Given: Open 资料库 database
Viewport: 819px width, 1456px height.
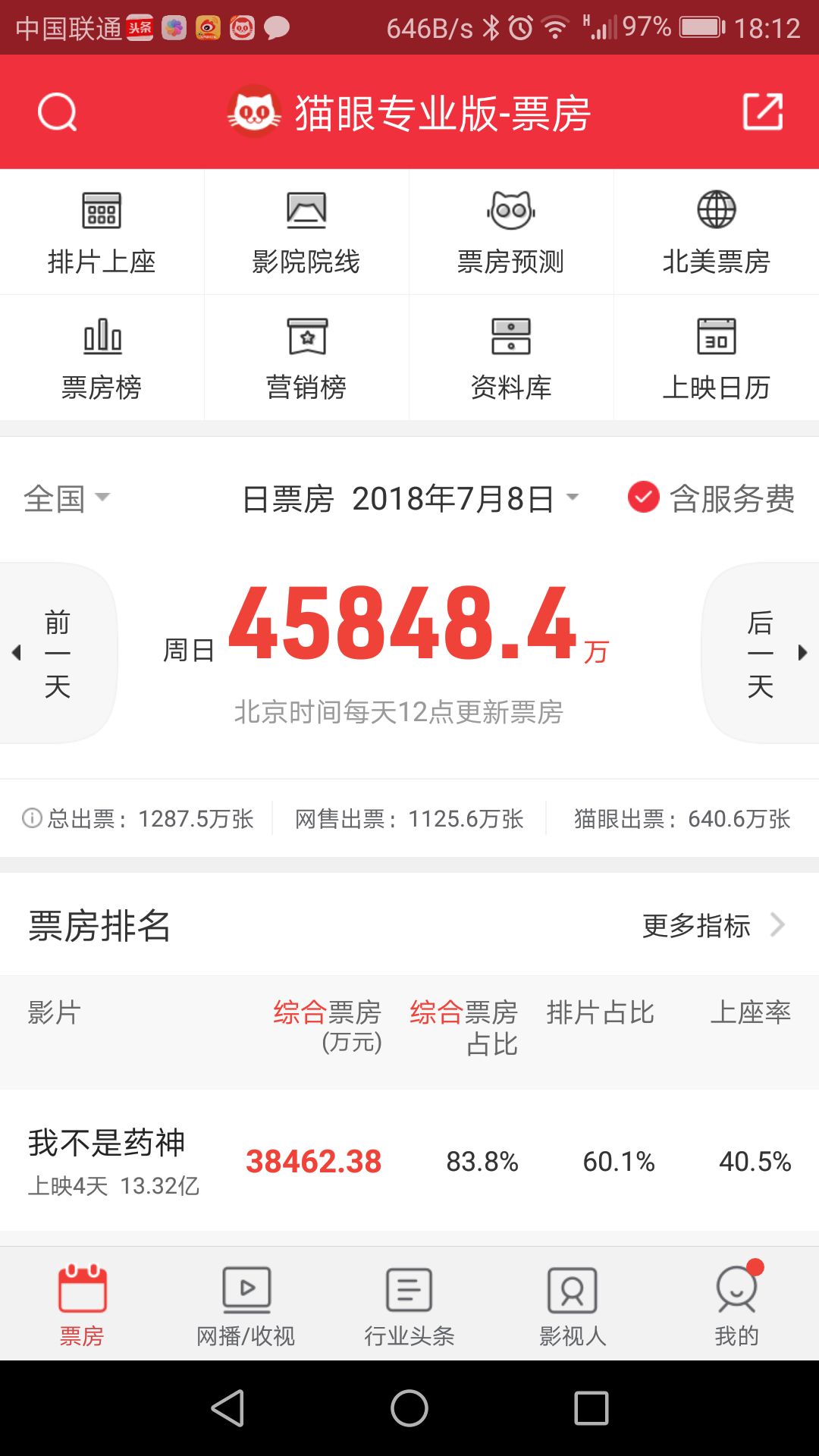Looking at the screenshot, I should pyautogui.click(x=511, y=358).
